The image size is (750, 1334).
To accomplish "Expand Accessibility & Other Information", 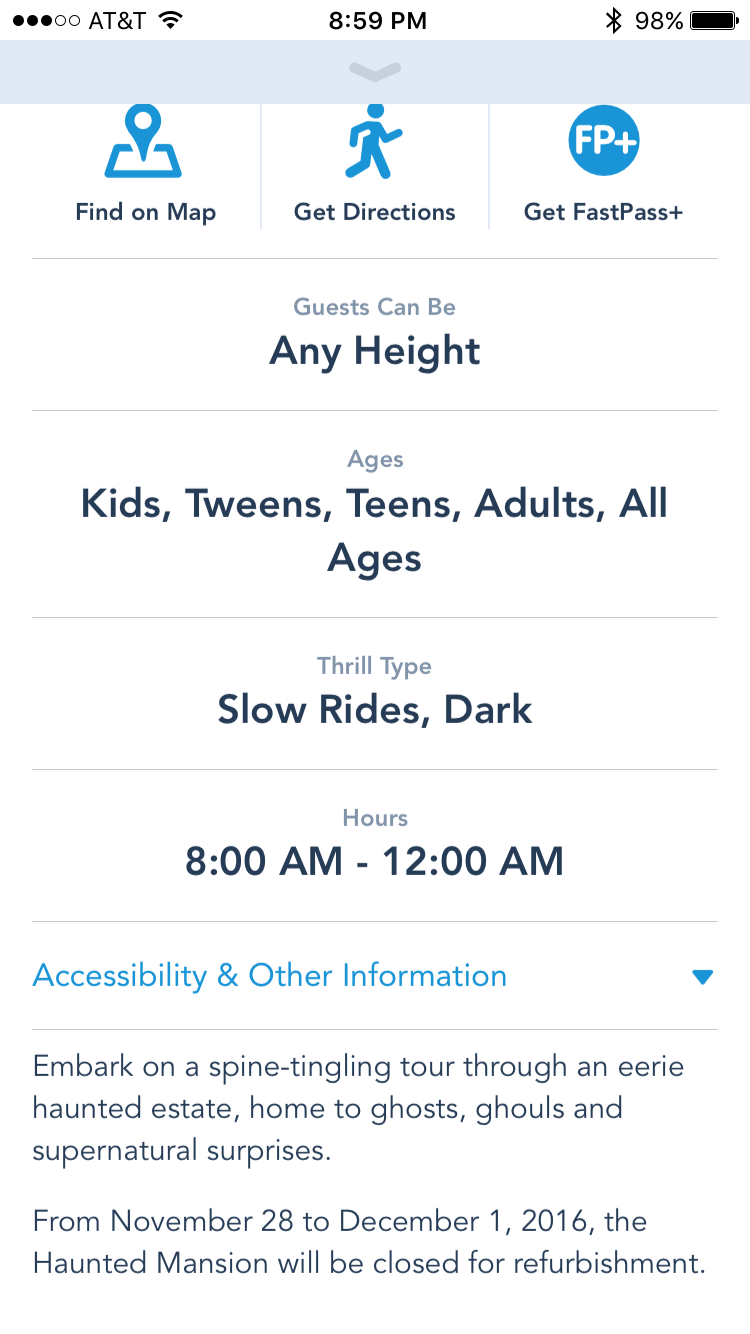I will [x=374, y=976].
